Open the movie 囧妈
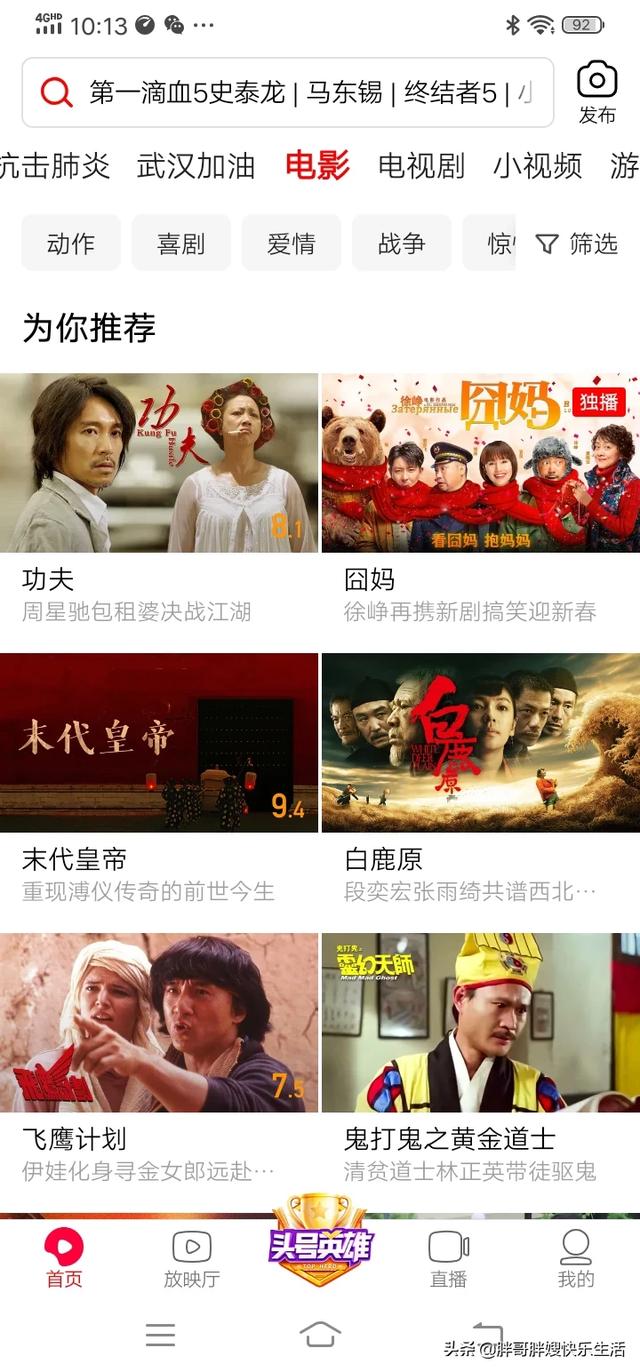Screen dimensions: 640x1372 480,463
